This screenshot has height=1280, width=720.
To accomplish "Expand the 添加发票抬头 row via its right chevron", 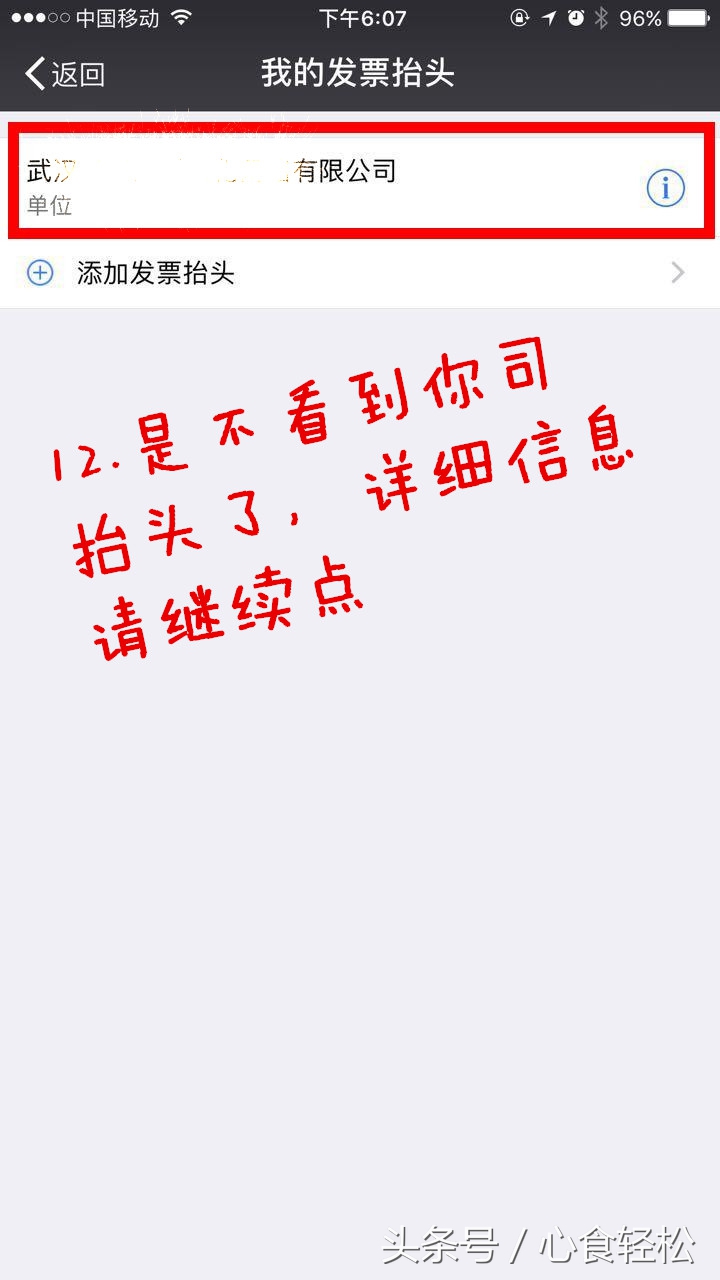I will pyautogui.click(x=678, y=273).
